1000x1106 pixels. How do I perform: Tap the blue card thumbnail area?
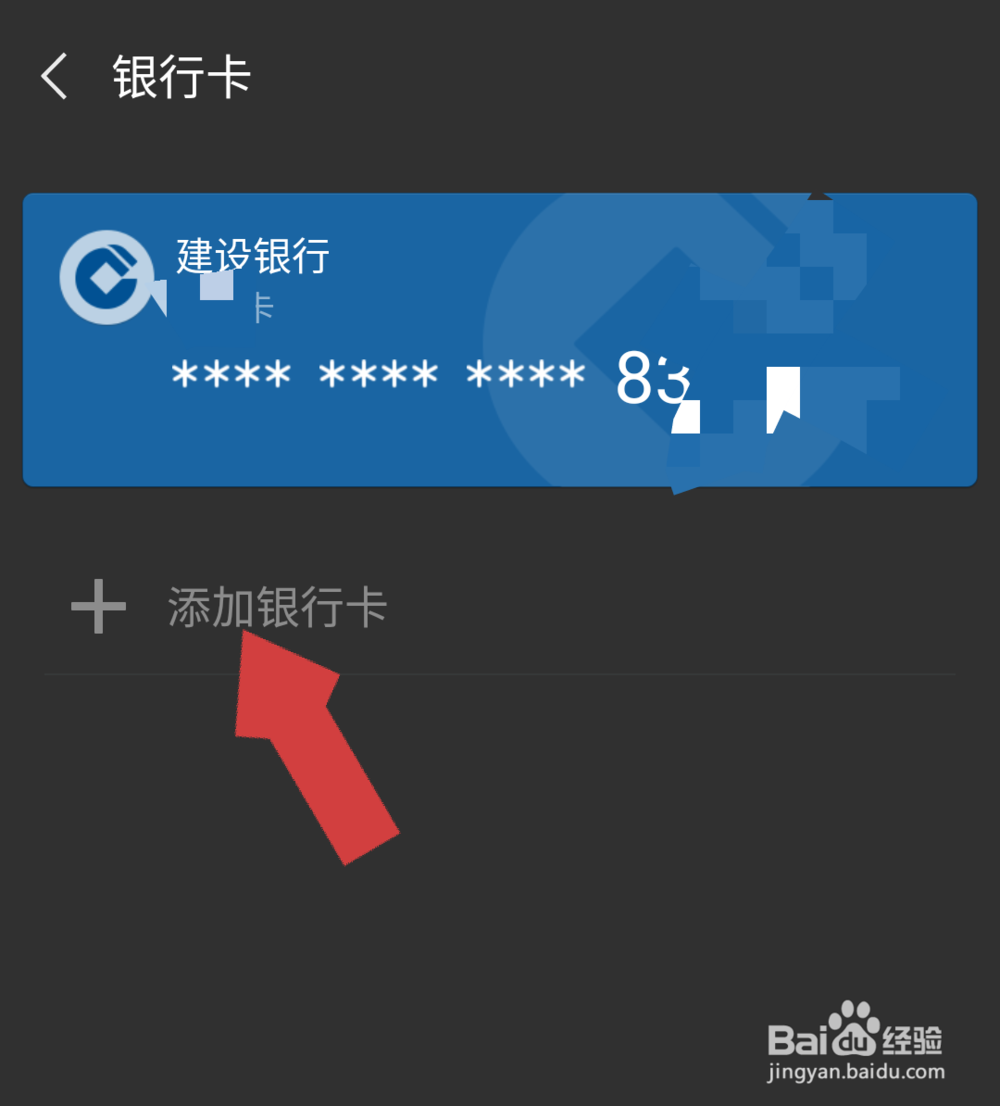(x=500, y=337)
